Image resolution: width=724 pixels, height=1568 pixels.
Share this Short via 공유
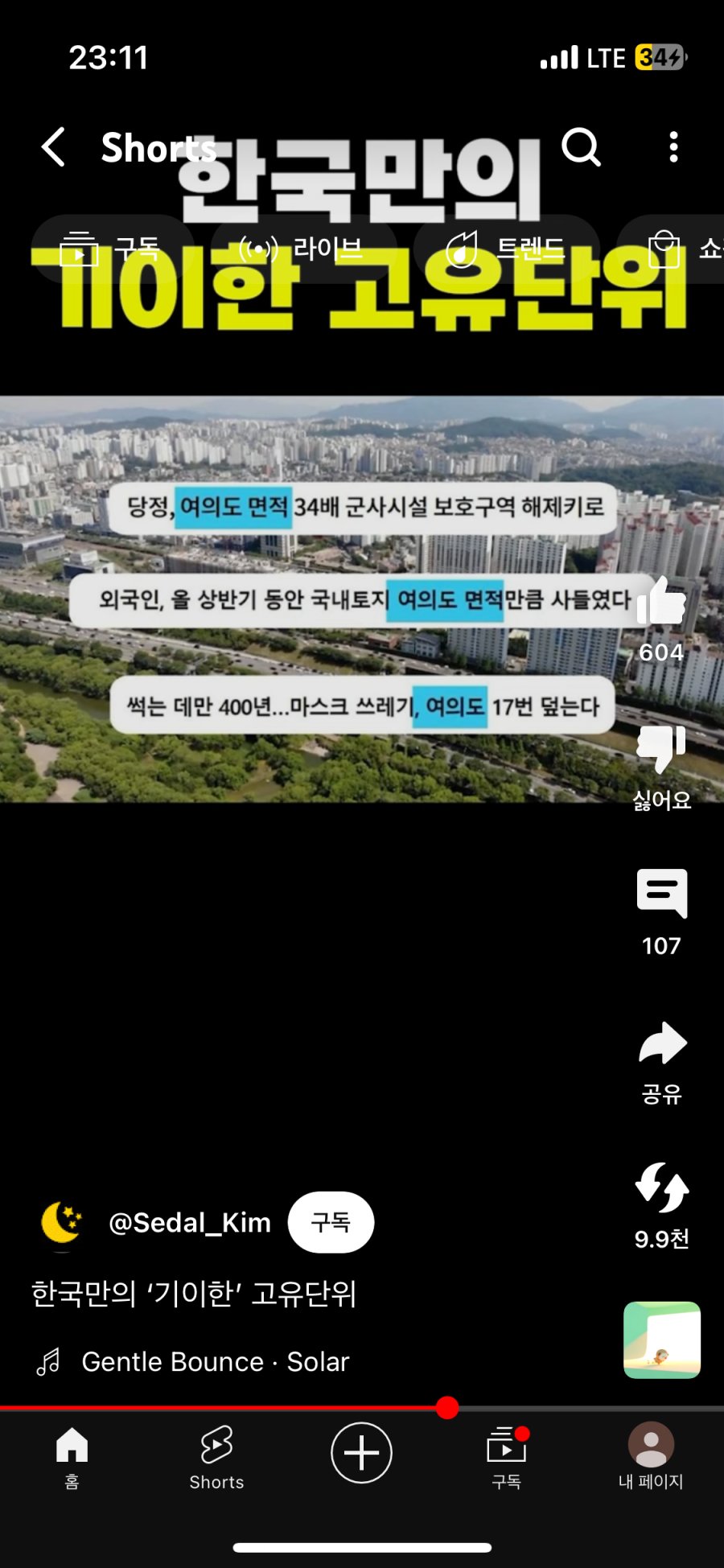click(x=661, y=1043)
